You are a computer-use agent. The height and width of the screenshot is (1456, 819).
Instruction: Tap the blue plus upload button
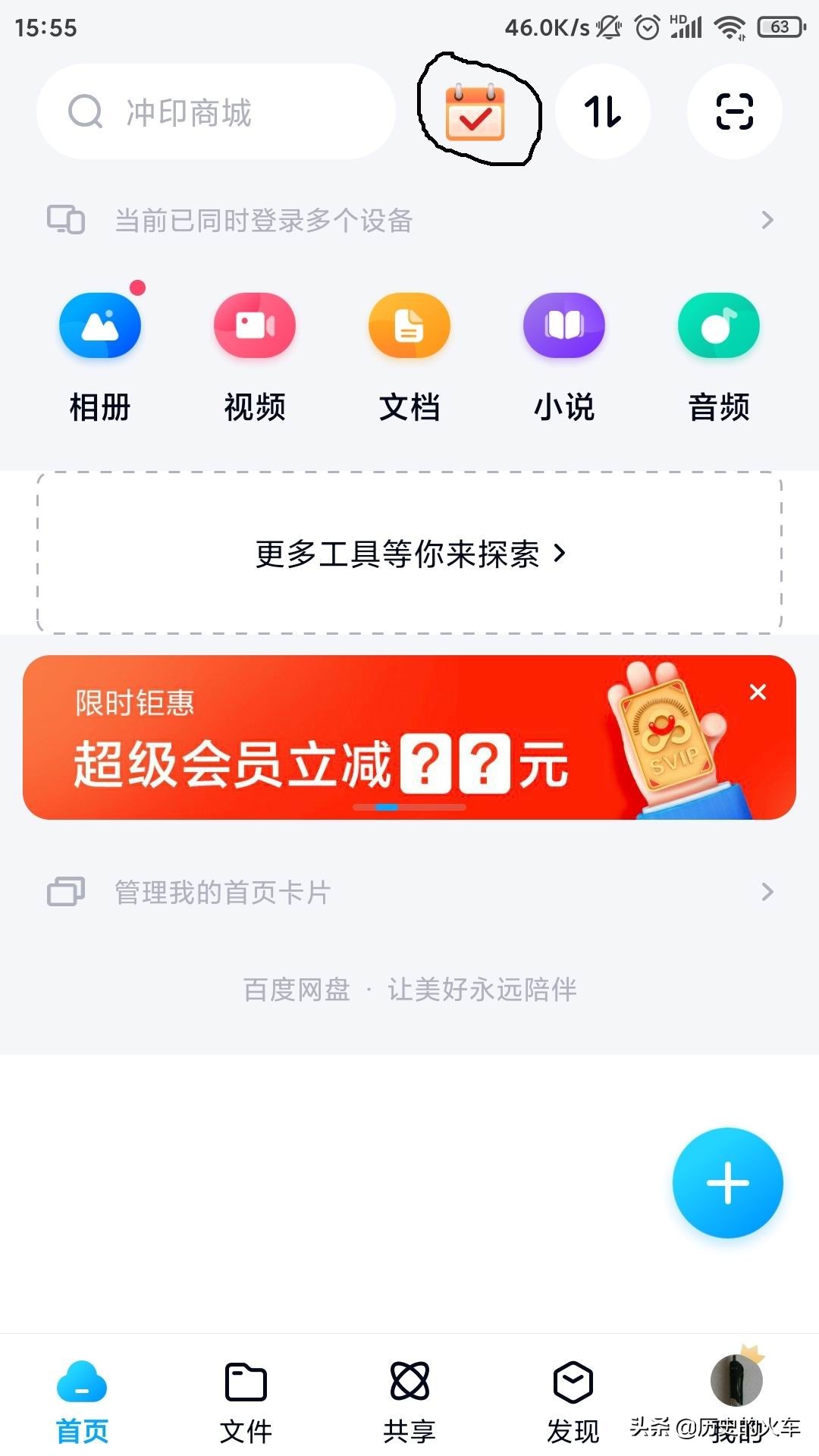727,1182
